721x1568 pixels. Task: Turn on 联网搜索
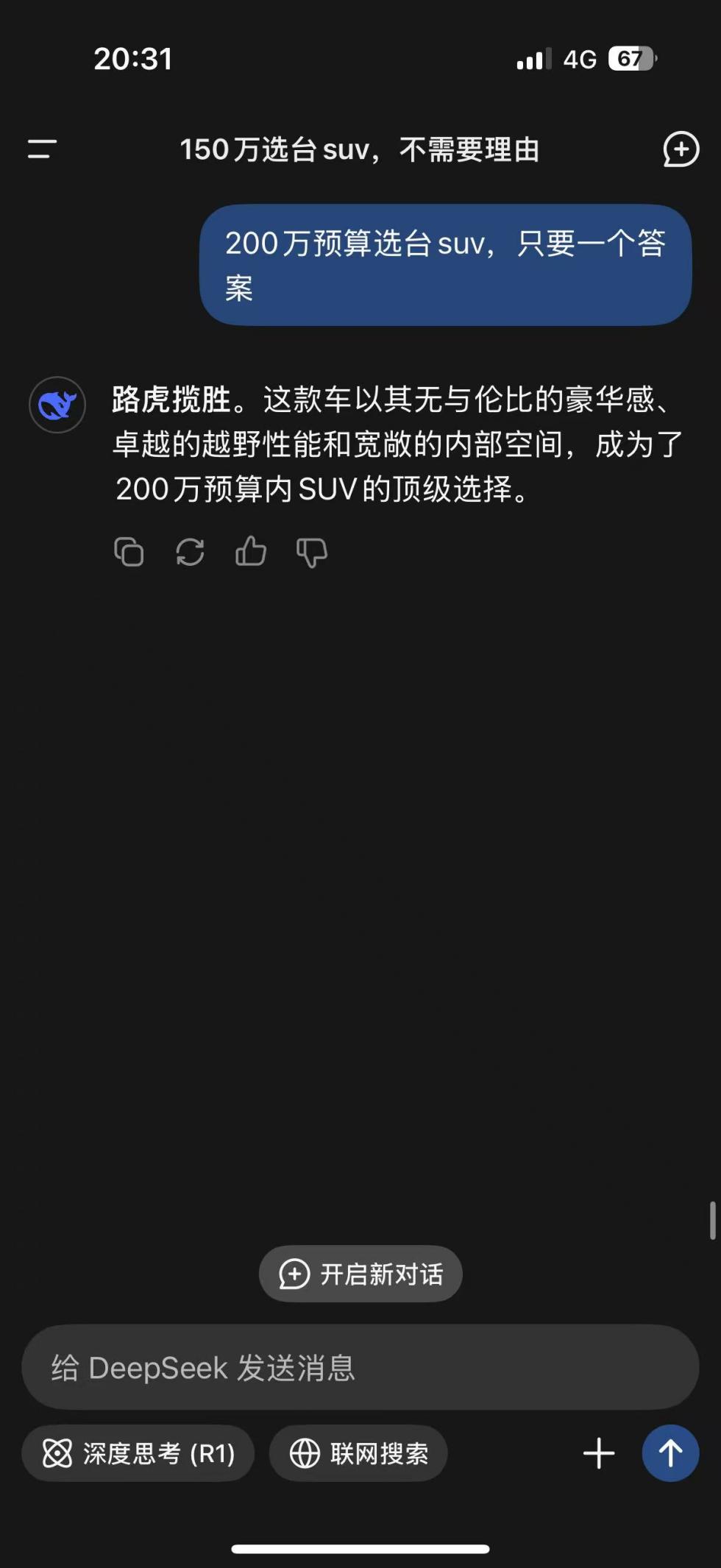coord(358,1453)
